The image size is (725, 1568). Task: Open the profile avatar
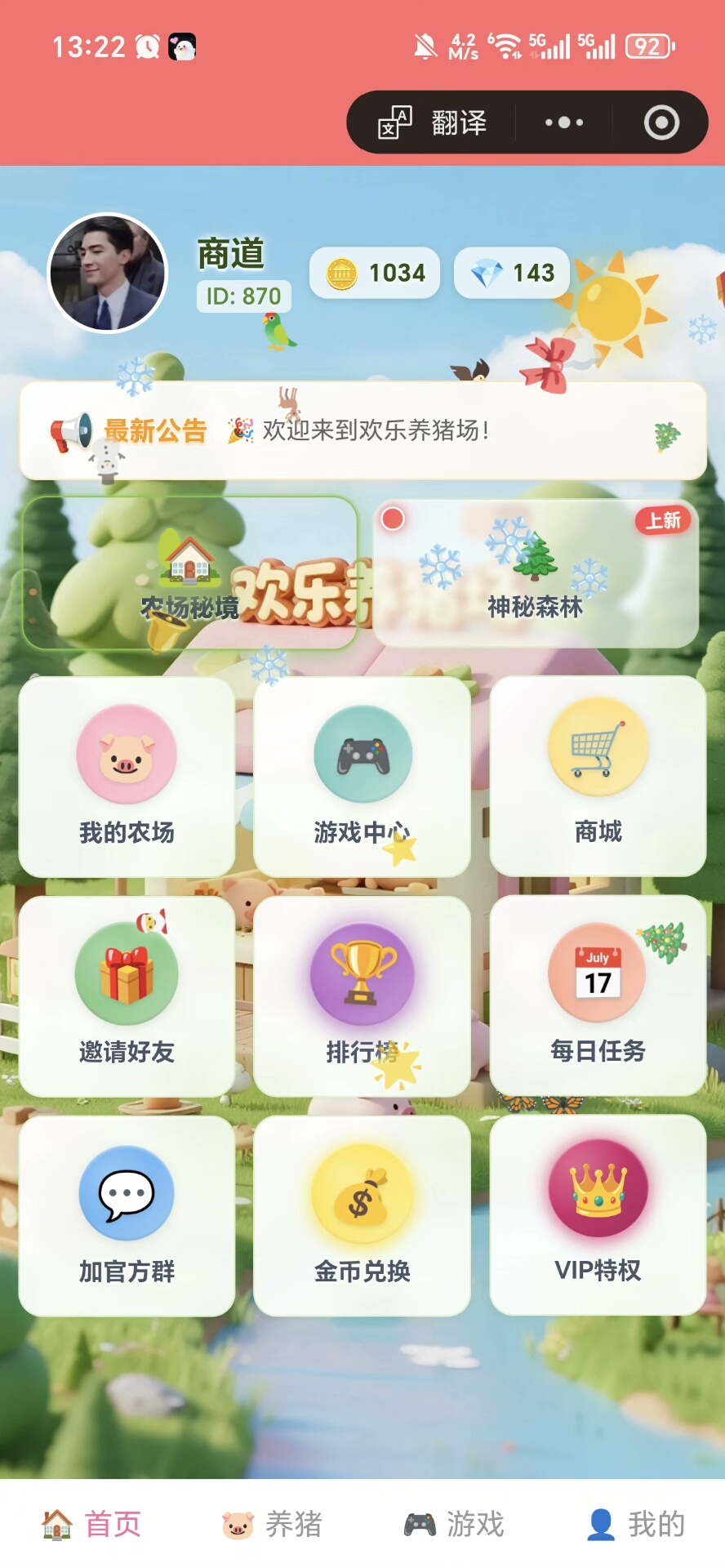[108, 273]
